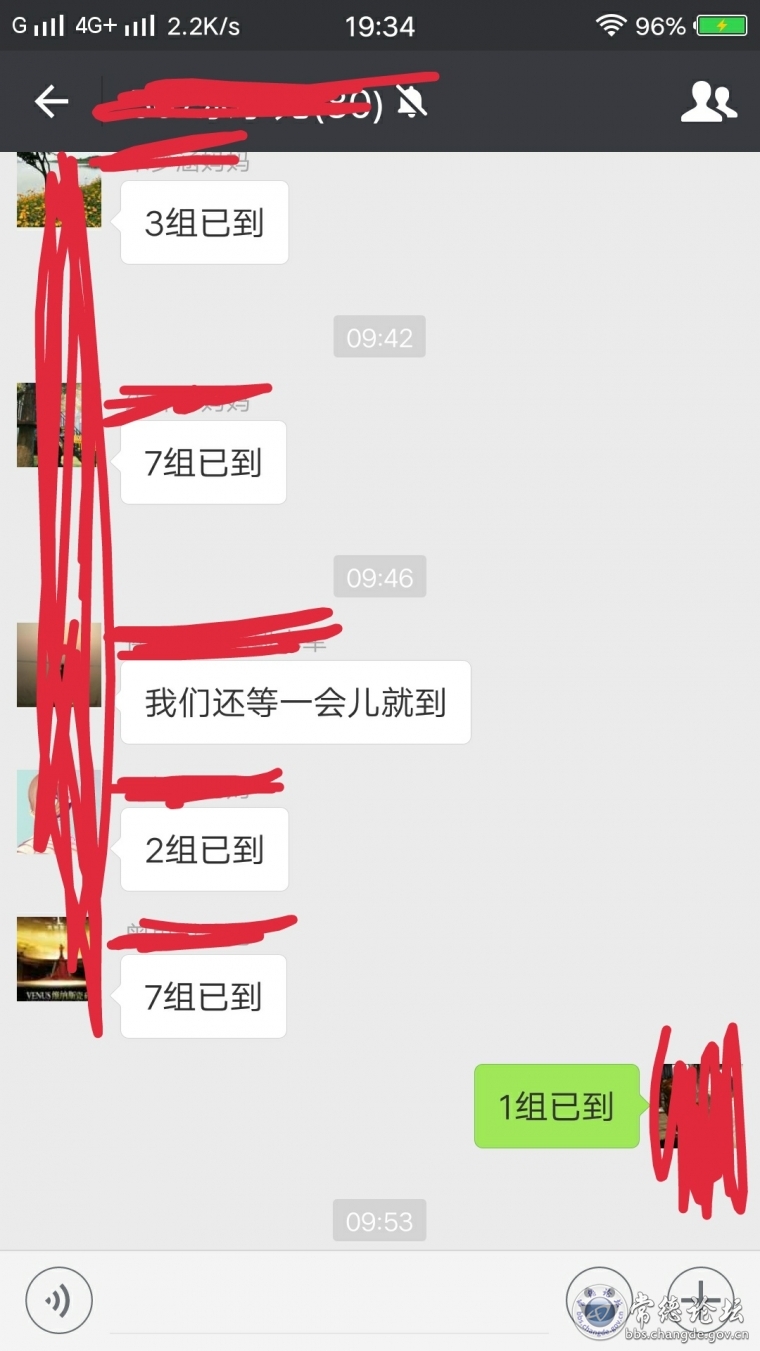Switch to voice input mode
The image size is (760, 1351).
click(59, 1300)
